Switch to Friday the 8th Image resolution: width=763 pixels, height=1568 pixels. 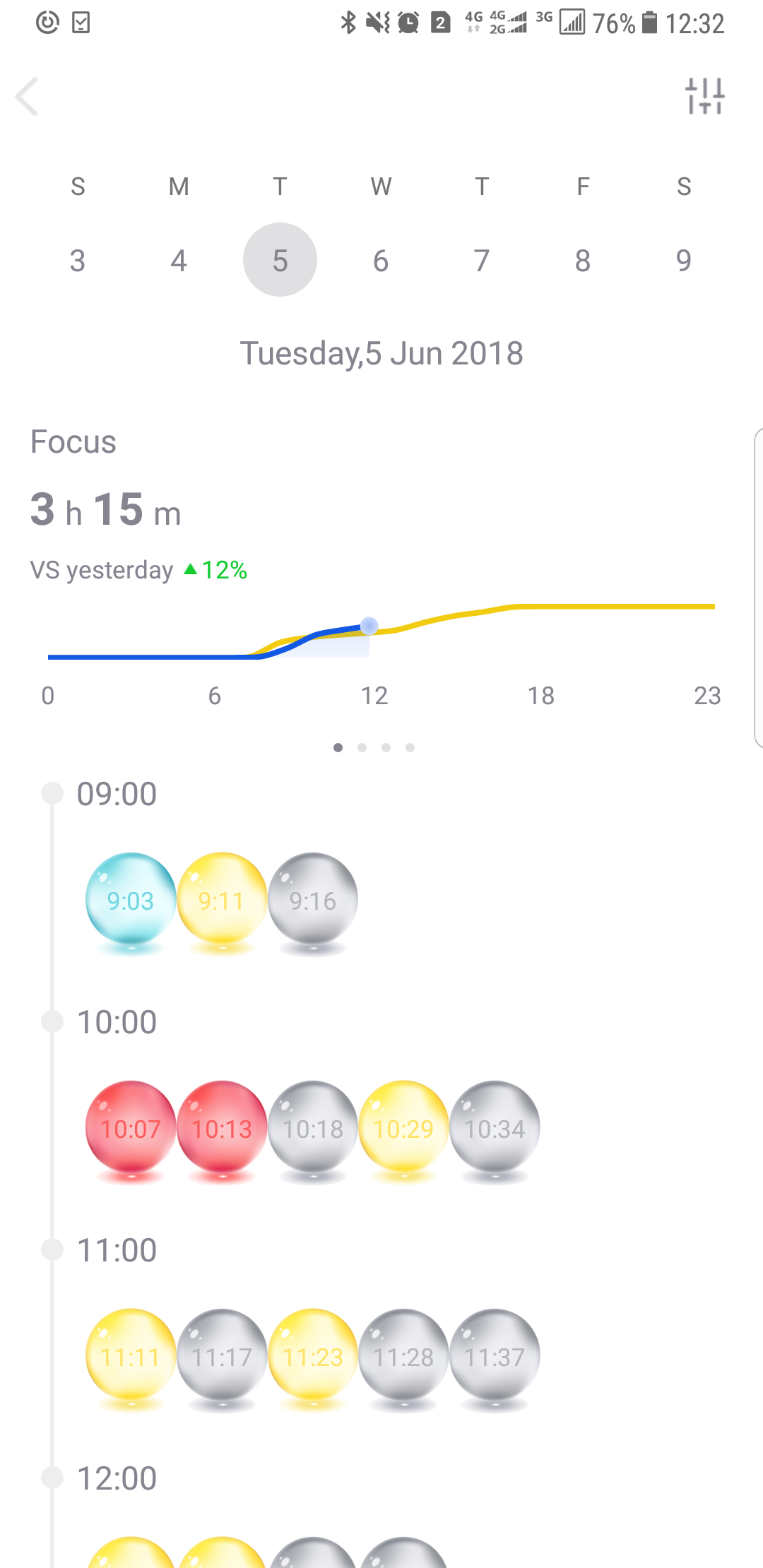point(583,261)
